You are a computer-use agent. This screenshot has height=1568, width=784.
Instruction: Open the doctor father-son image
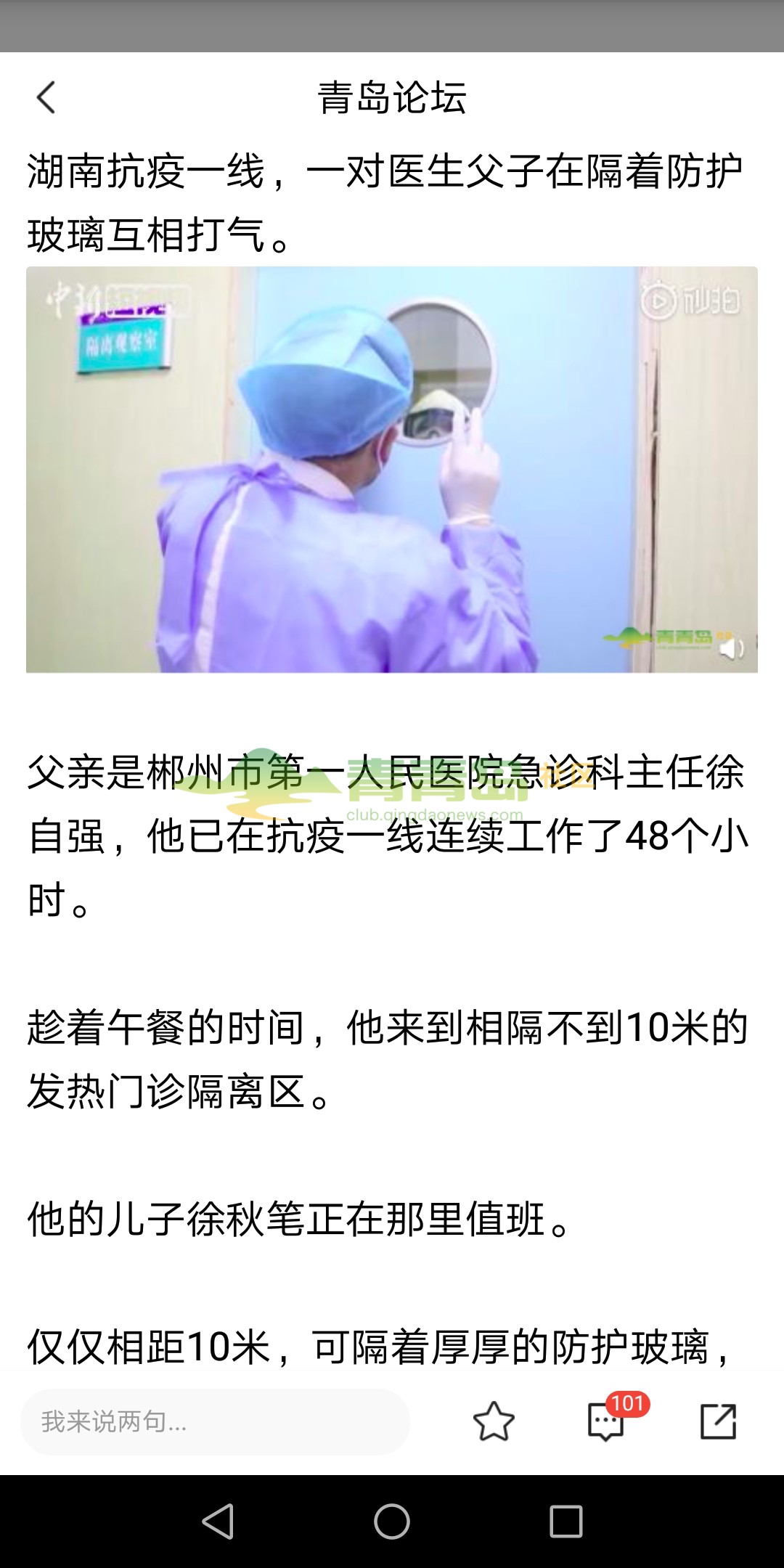click(392, 469)
